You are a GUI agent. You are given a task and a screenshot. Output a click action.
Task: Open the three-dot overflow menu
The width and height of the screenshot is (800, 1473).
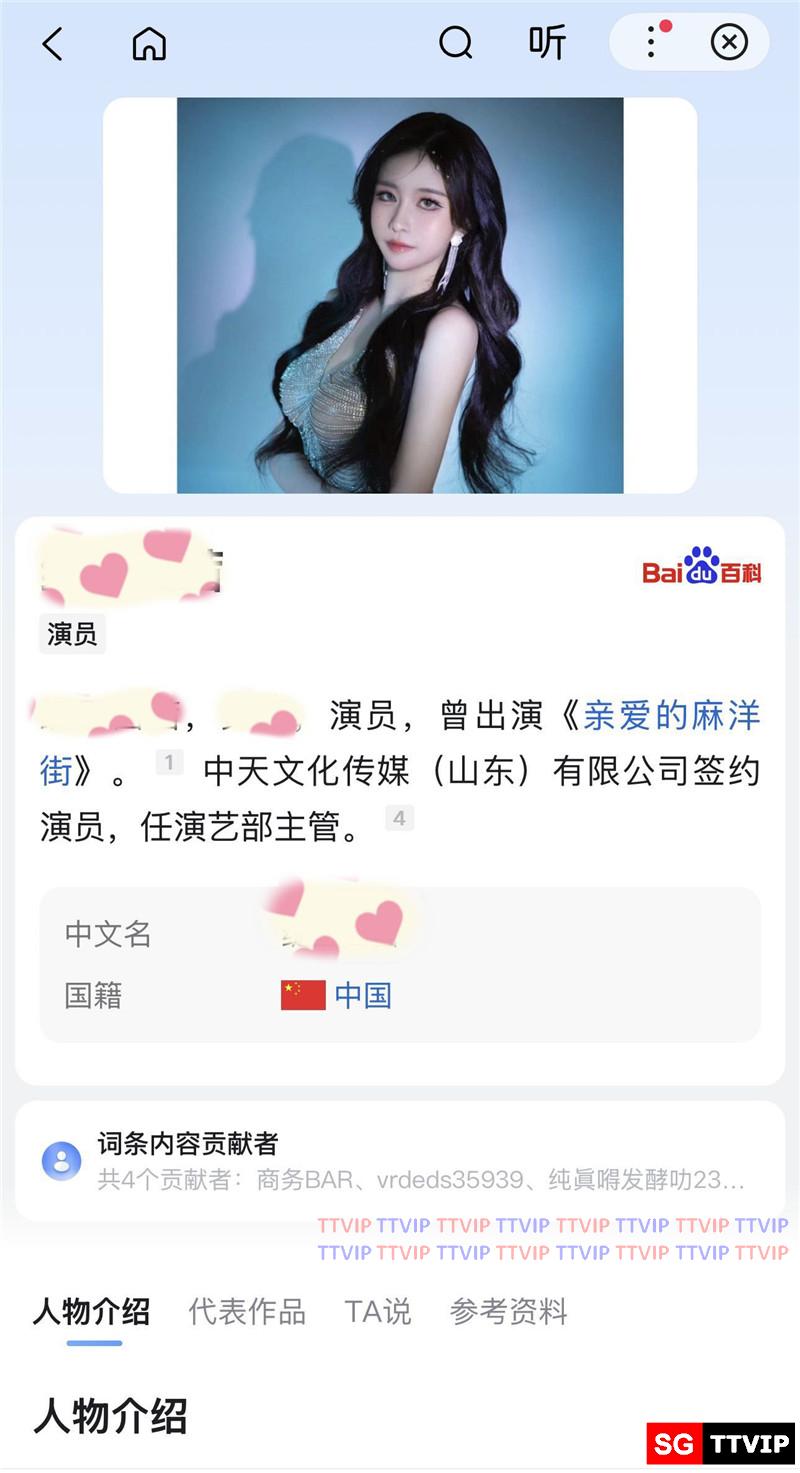(652, 43)
